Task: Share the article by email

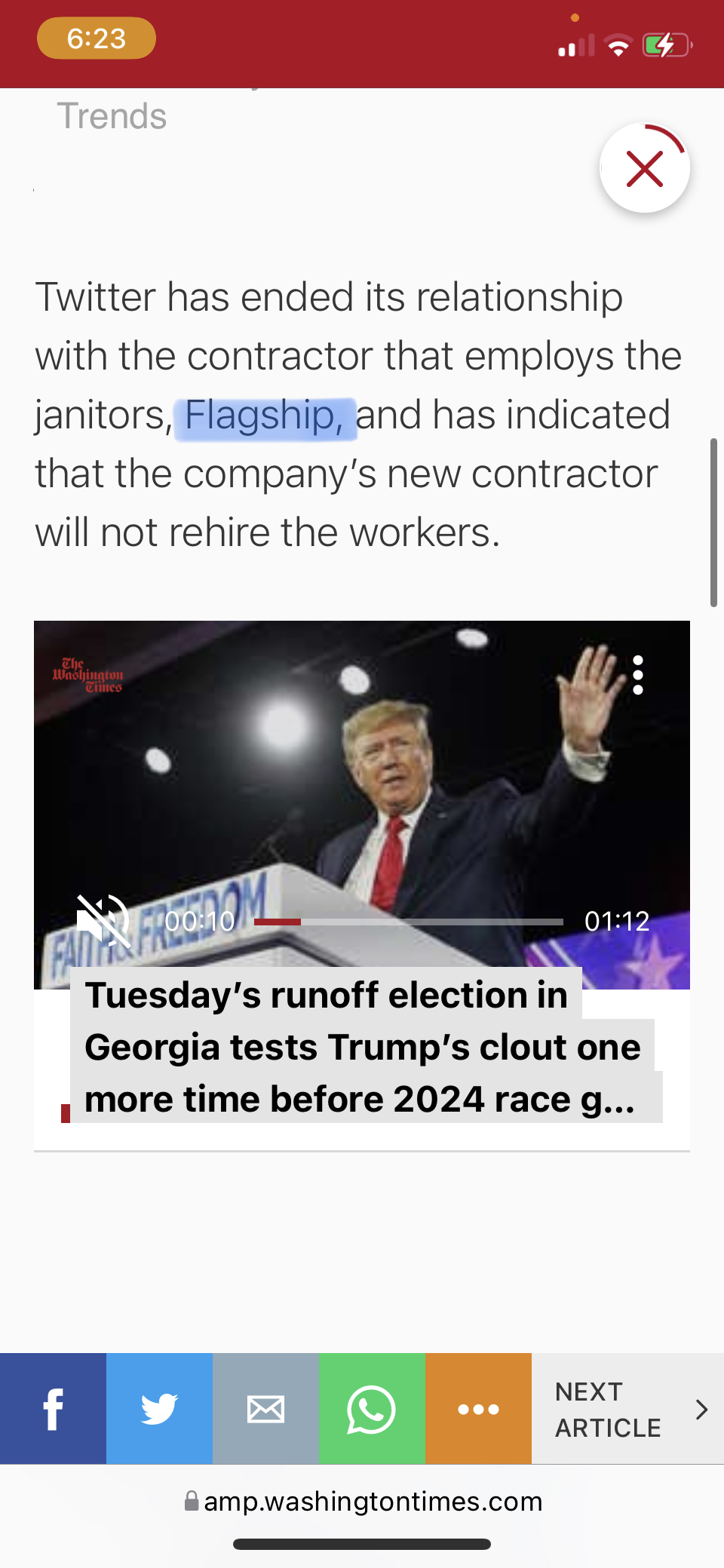Action: pyautogui.click(x=265, y=1408)
